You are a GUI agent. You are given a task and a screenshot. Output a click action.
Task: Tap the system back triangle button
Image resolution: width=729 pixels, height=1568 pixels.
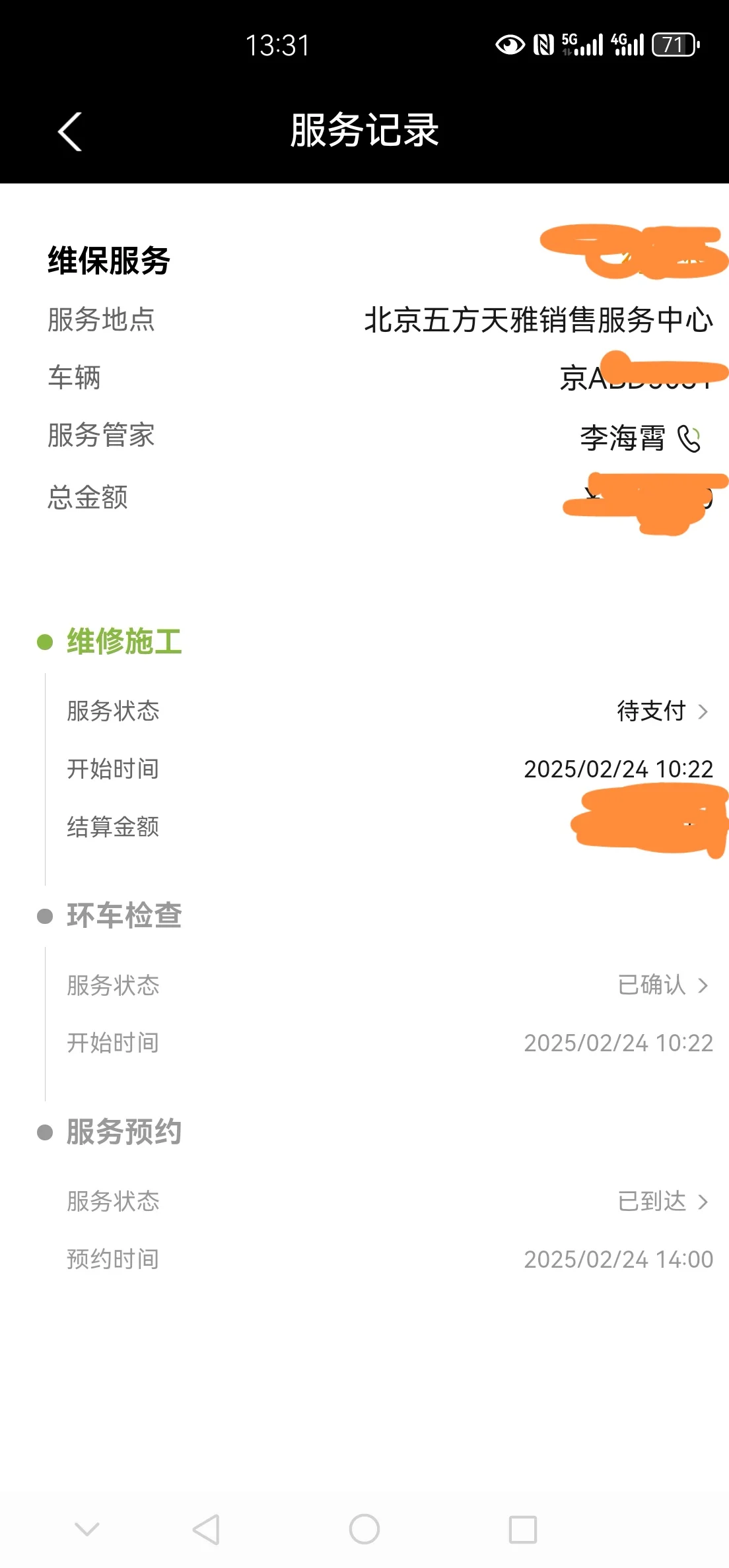pyautogui.click(x=206, y=1529)
